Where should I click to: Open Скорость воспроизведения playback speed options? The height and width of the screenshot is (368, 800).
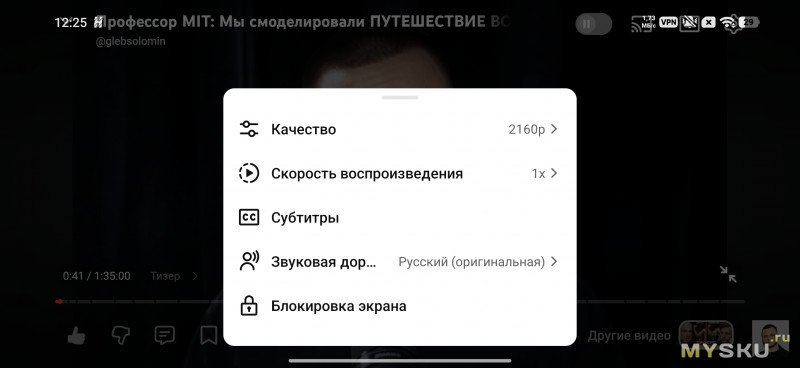point(399,174)
